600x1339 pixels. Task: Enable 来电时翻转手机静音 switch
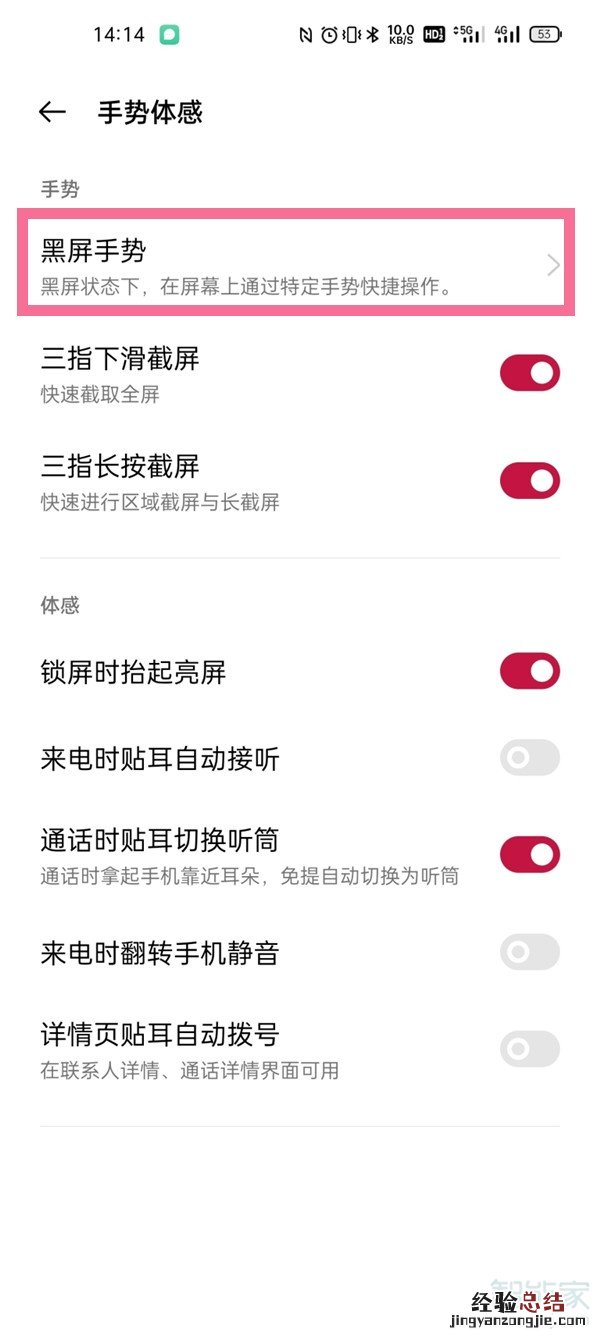[529, 953]
